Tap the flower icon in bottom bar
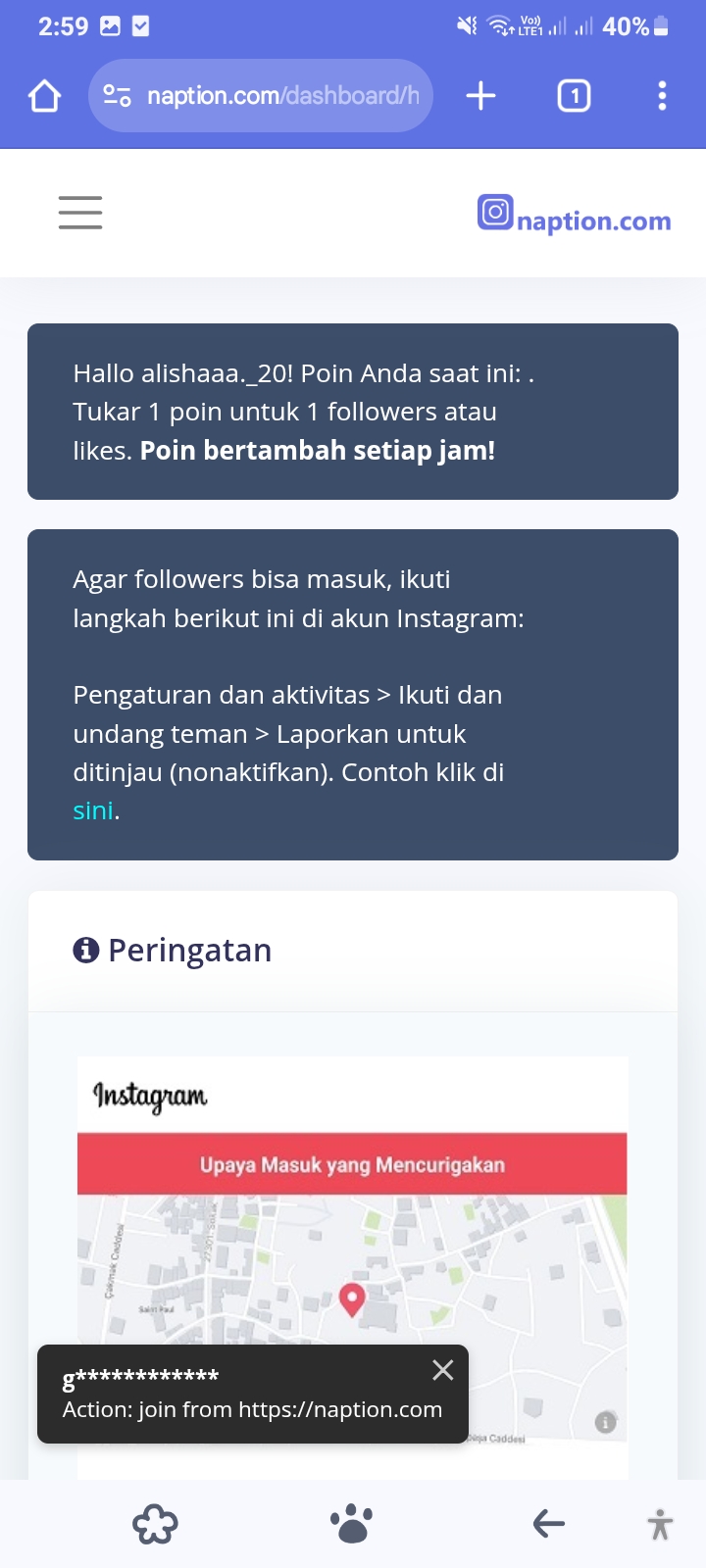Screen dimensions: 706x1568 (155, 1524)
